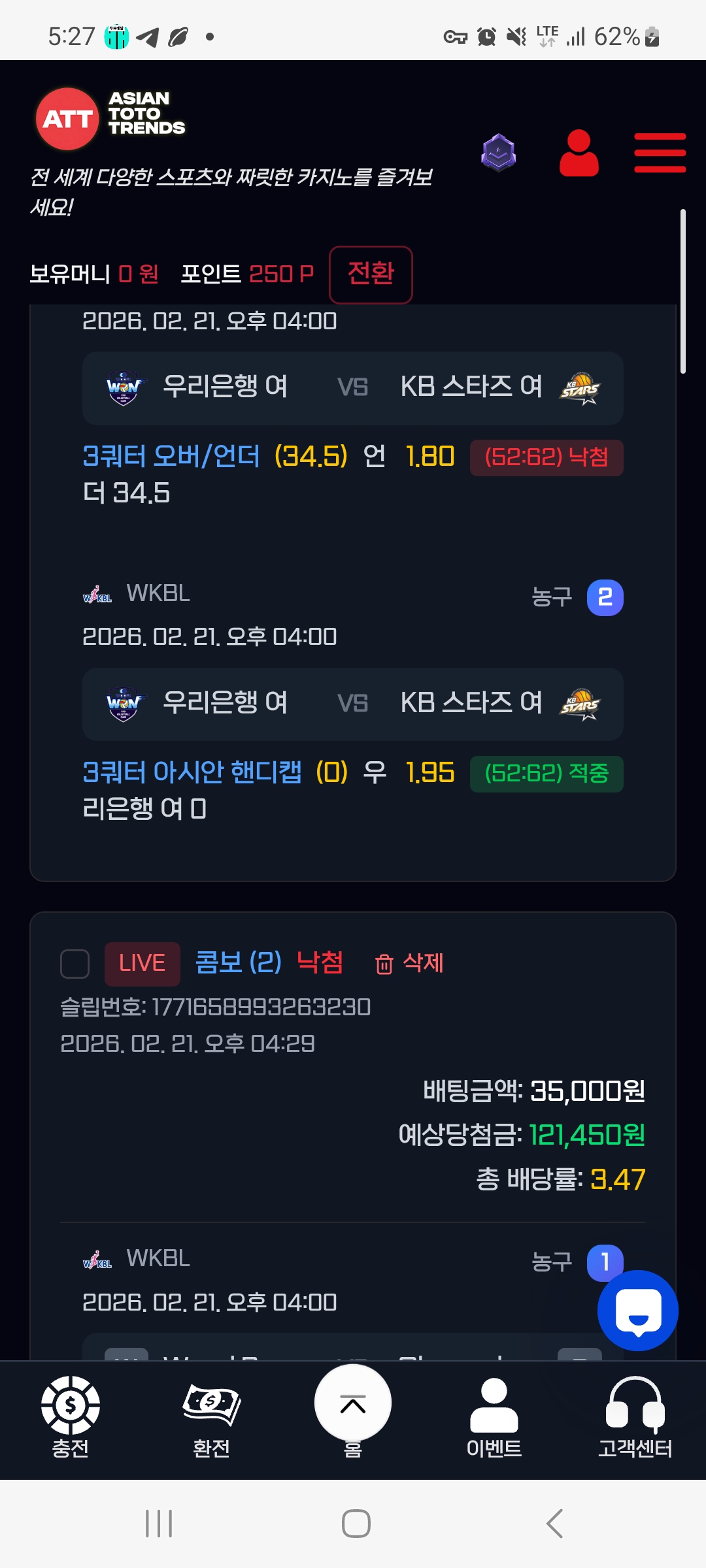This screenshot has height=1568, width=706.
Task: Tap the system back button
Action: (554, 1524)
